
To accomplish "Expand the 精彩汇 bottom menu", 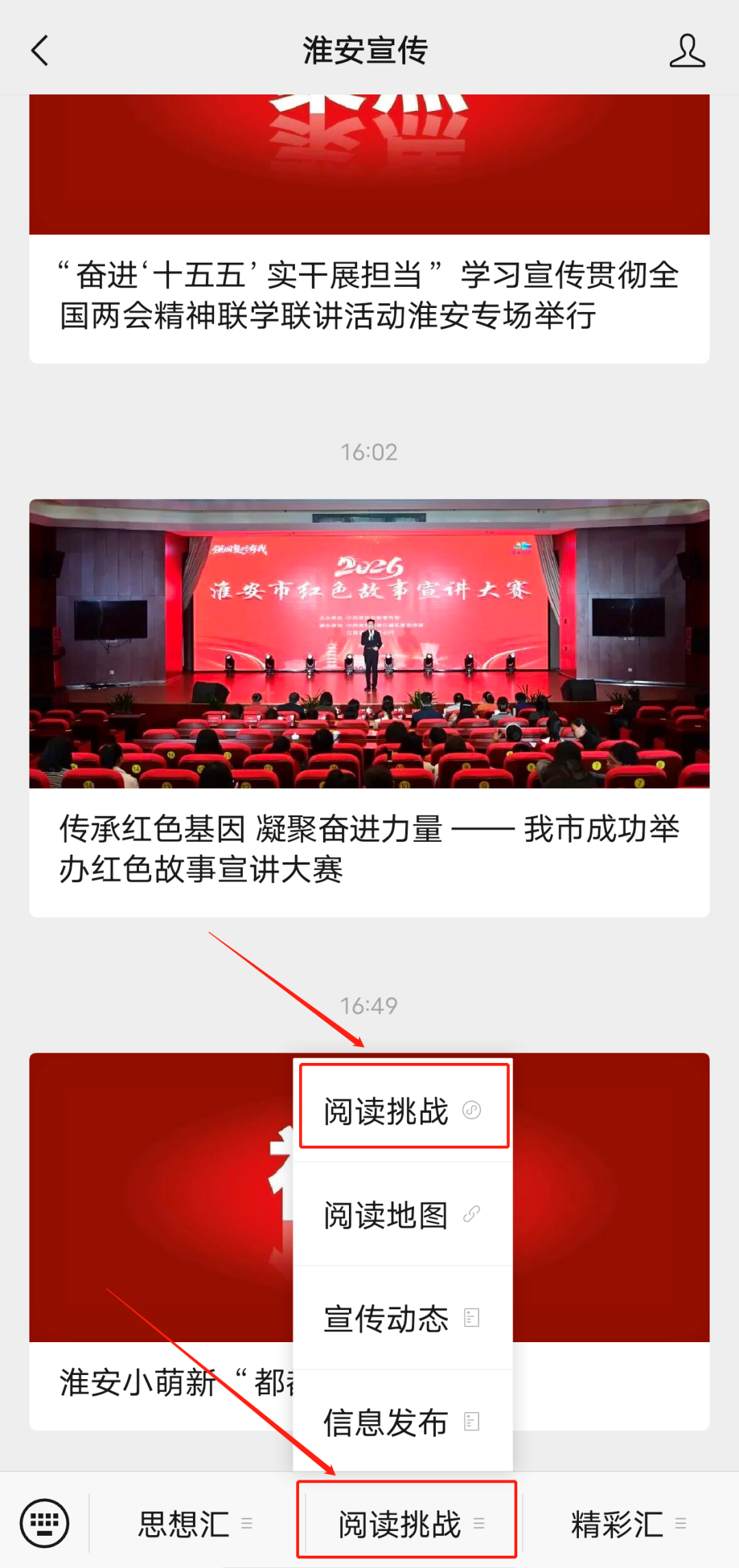I will (628, 1524).
